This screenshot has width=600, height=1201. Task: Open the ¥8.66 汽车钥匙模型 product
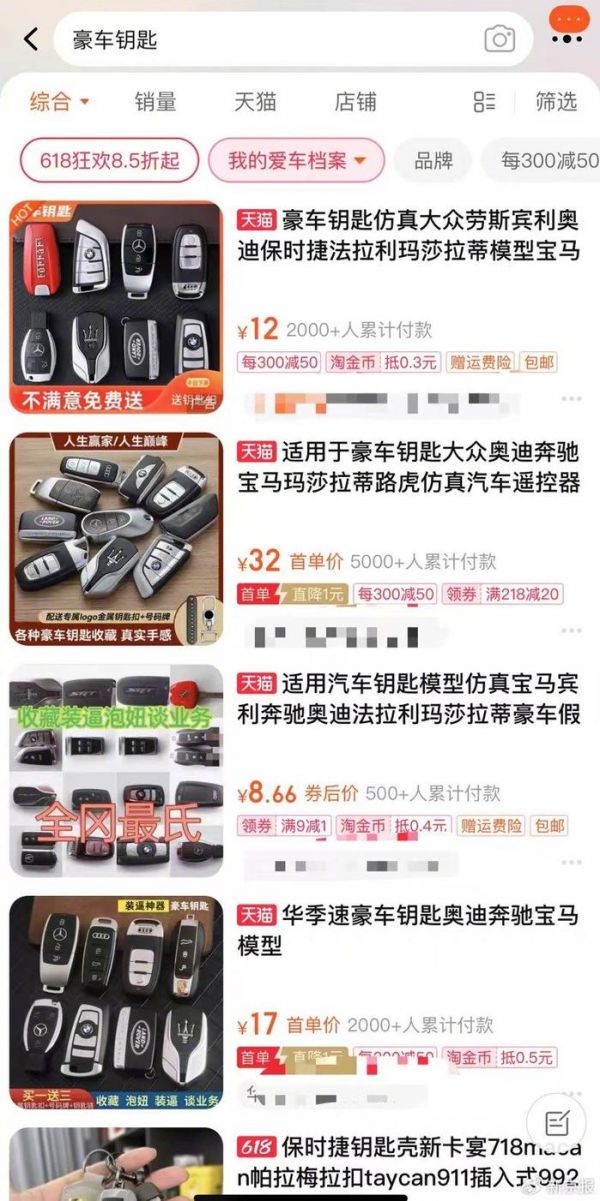point(408,700)
